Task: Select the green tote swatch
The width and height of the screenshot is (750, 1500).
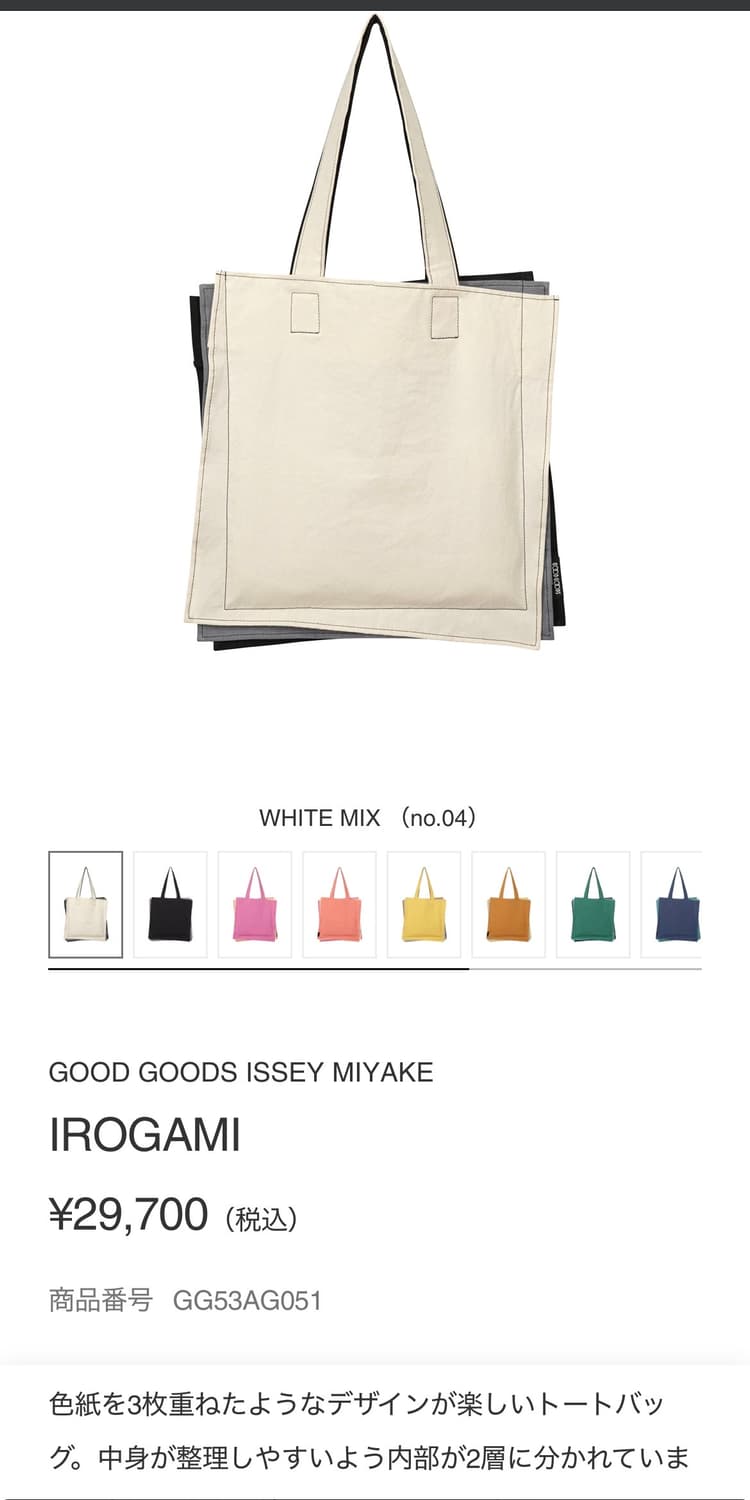Action: point(593,901)
